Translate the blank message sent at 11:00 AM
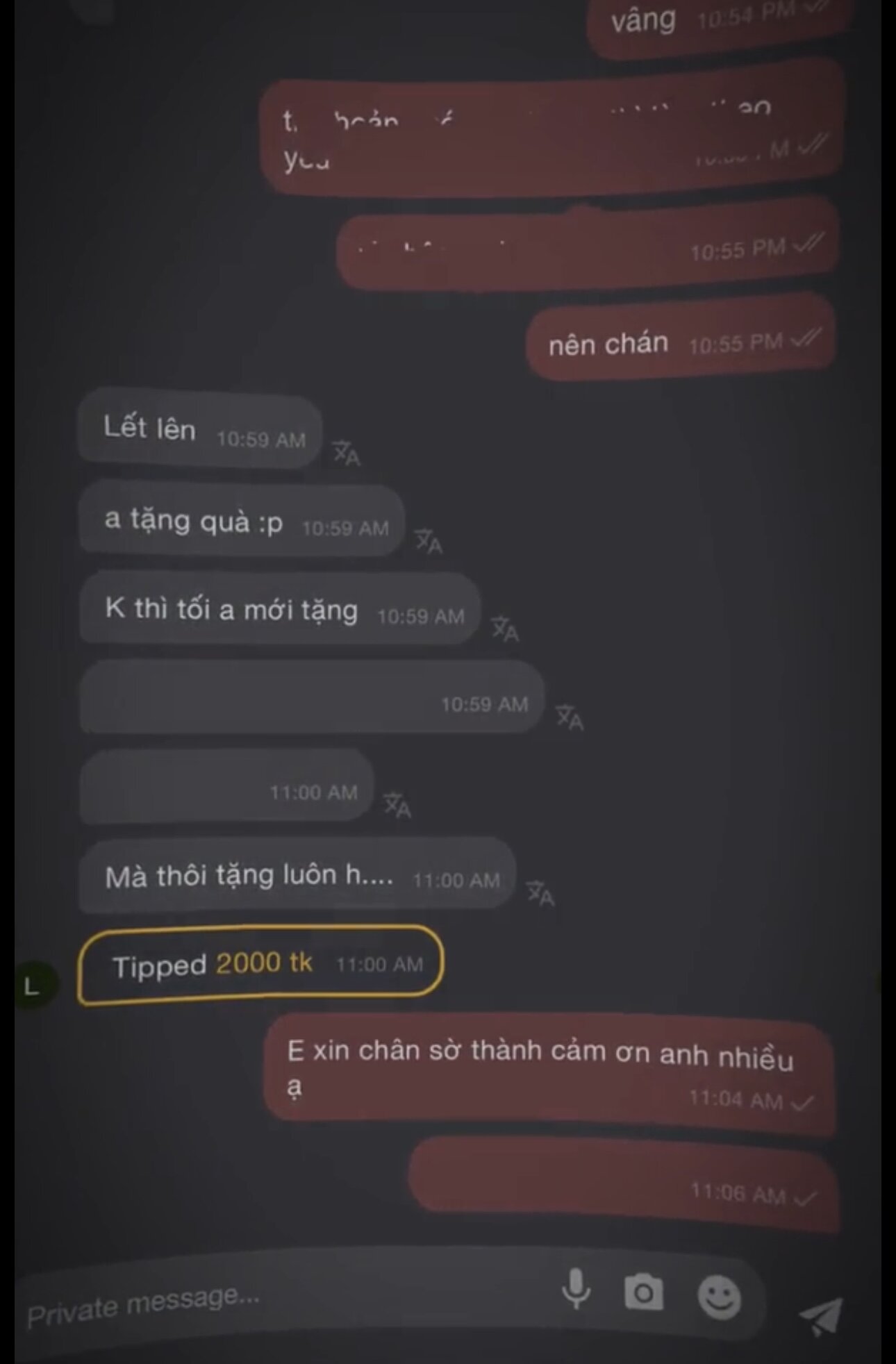Image resolution: width=896 pixels, height=1364 pixels. (x=397, y=806)
